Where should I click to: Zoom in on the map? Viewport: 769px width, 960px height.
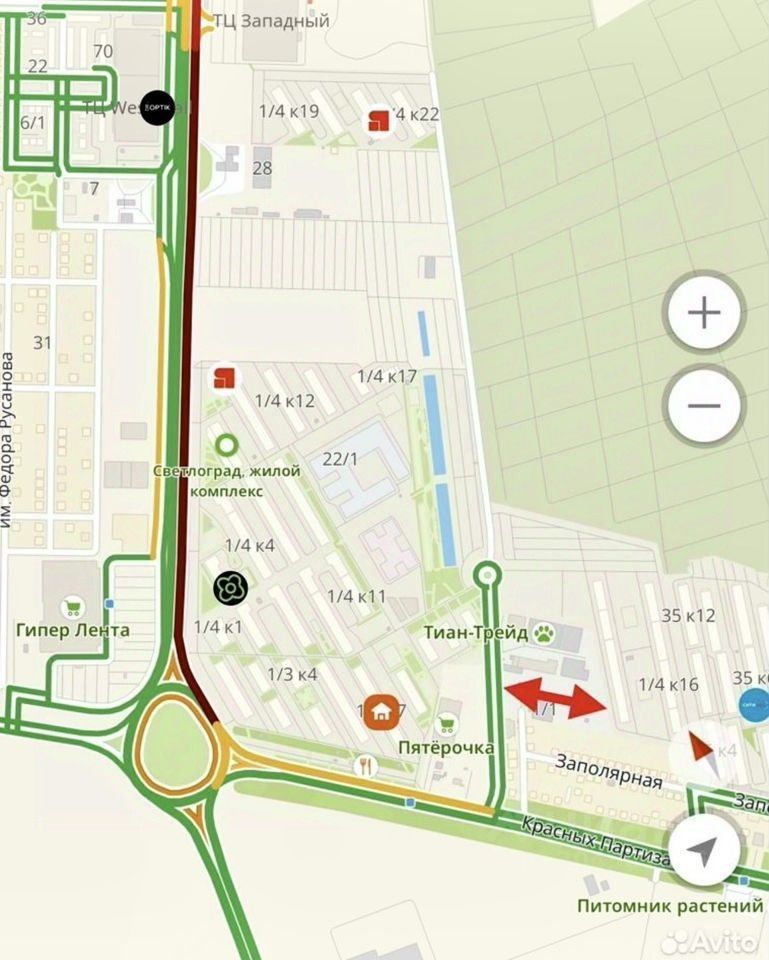coord(704,313)
